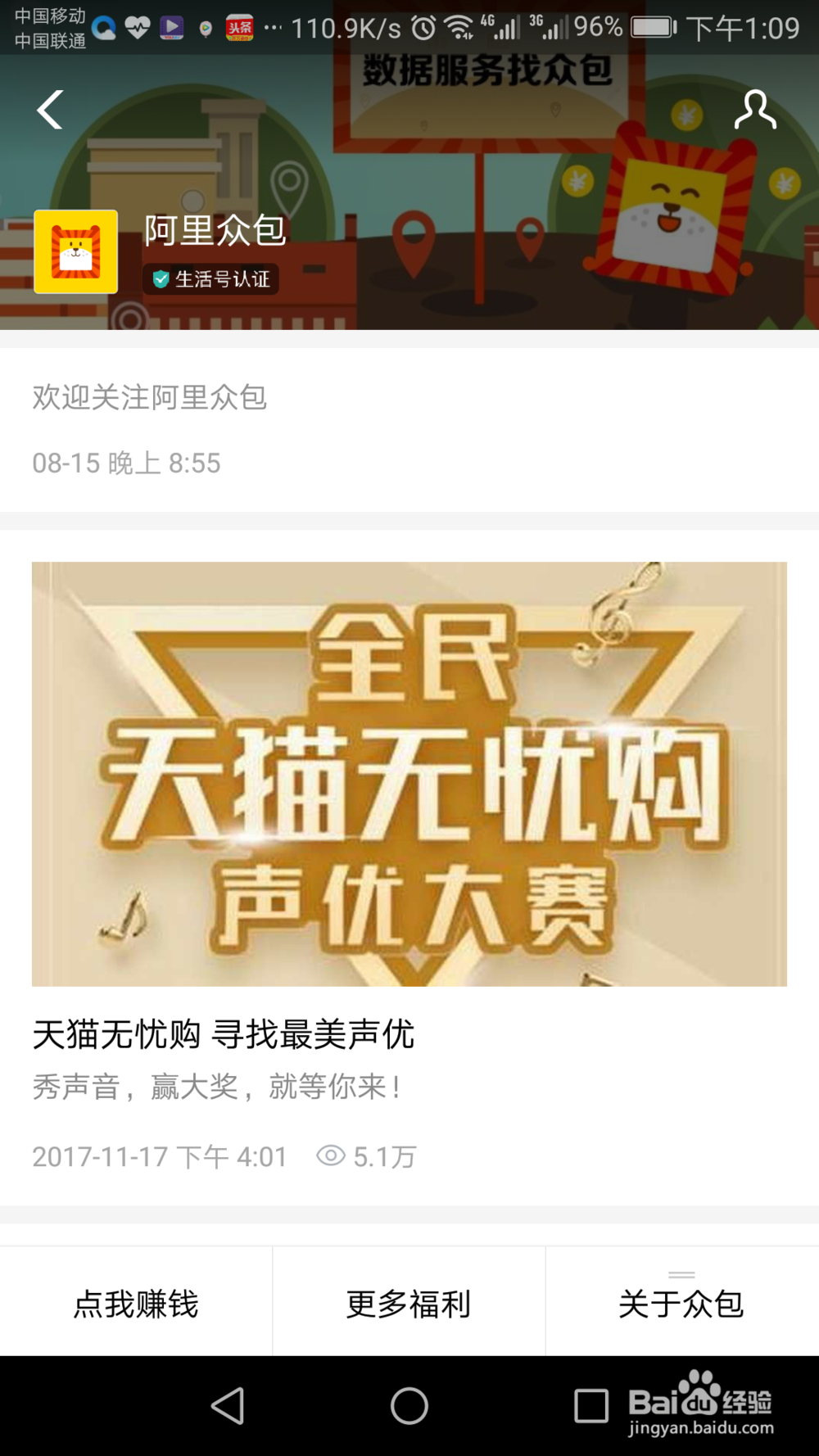Select the 生活号认证 verification badge

211,280
